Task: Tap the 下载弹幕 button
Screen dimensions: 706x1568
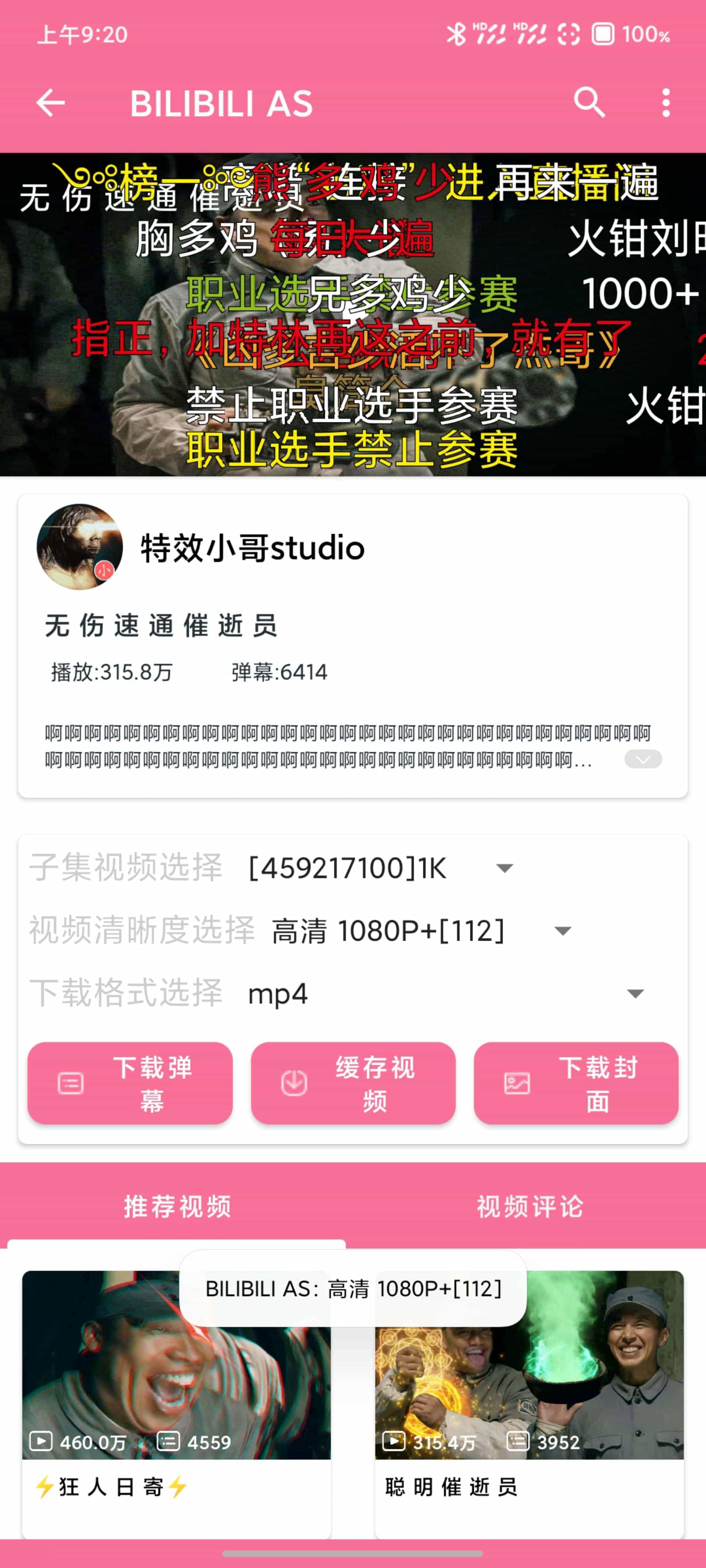Action: (131, 1083)
